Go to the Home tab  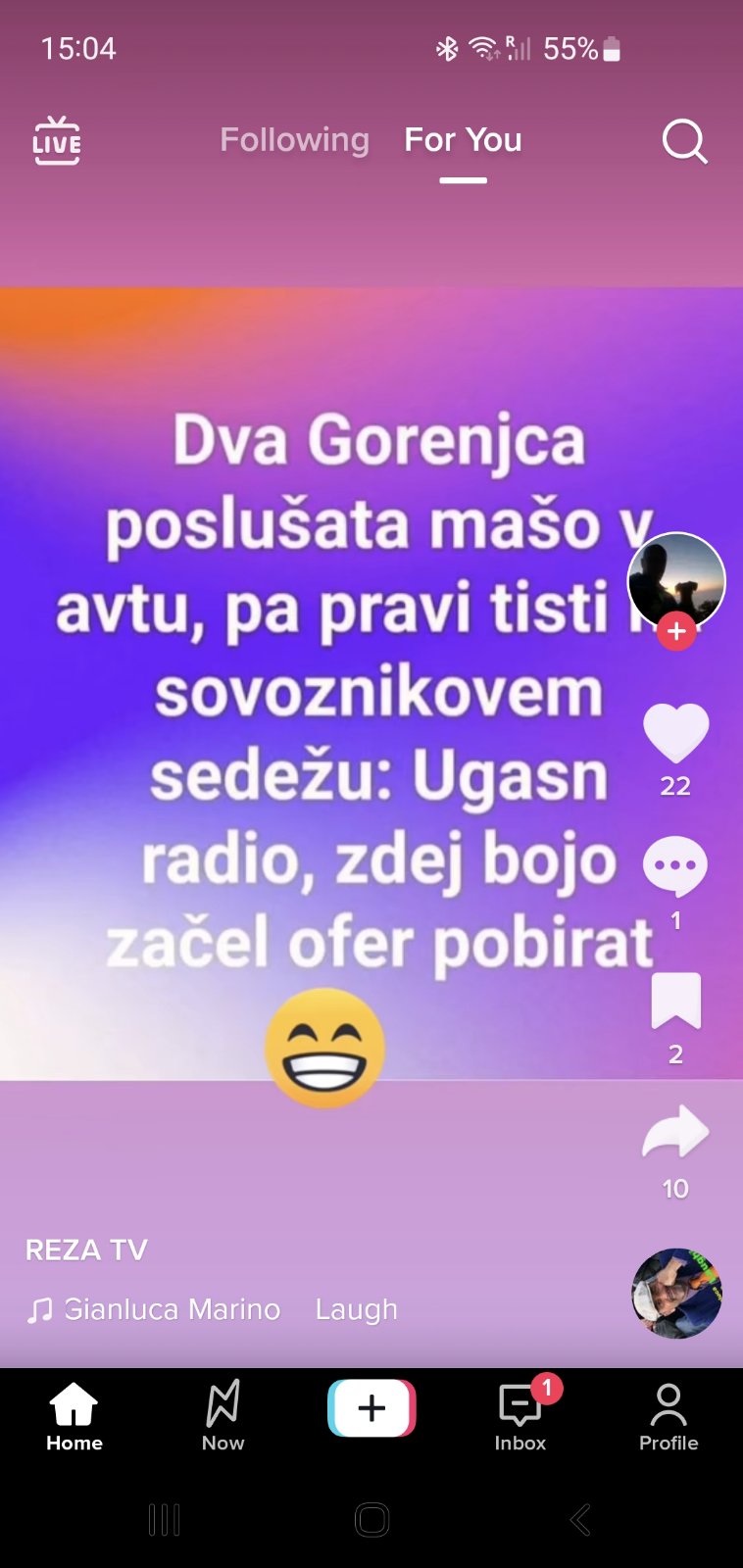click(x=74, y=1416)
